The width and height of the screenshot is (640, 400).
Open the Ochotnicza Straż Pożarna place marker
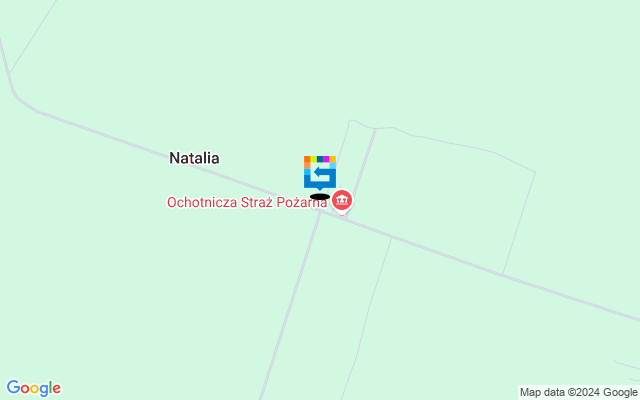point(342,201)
